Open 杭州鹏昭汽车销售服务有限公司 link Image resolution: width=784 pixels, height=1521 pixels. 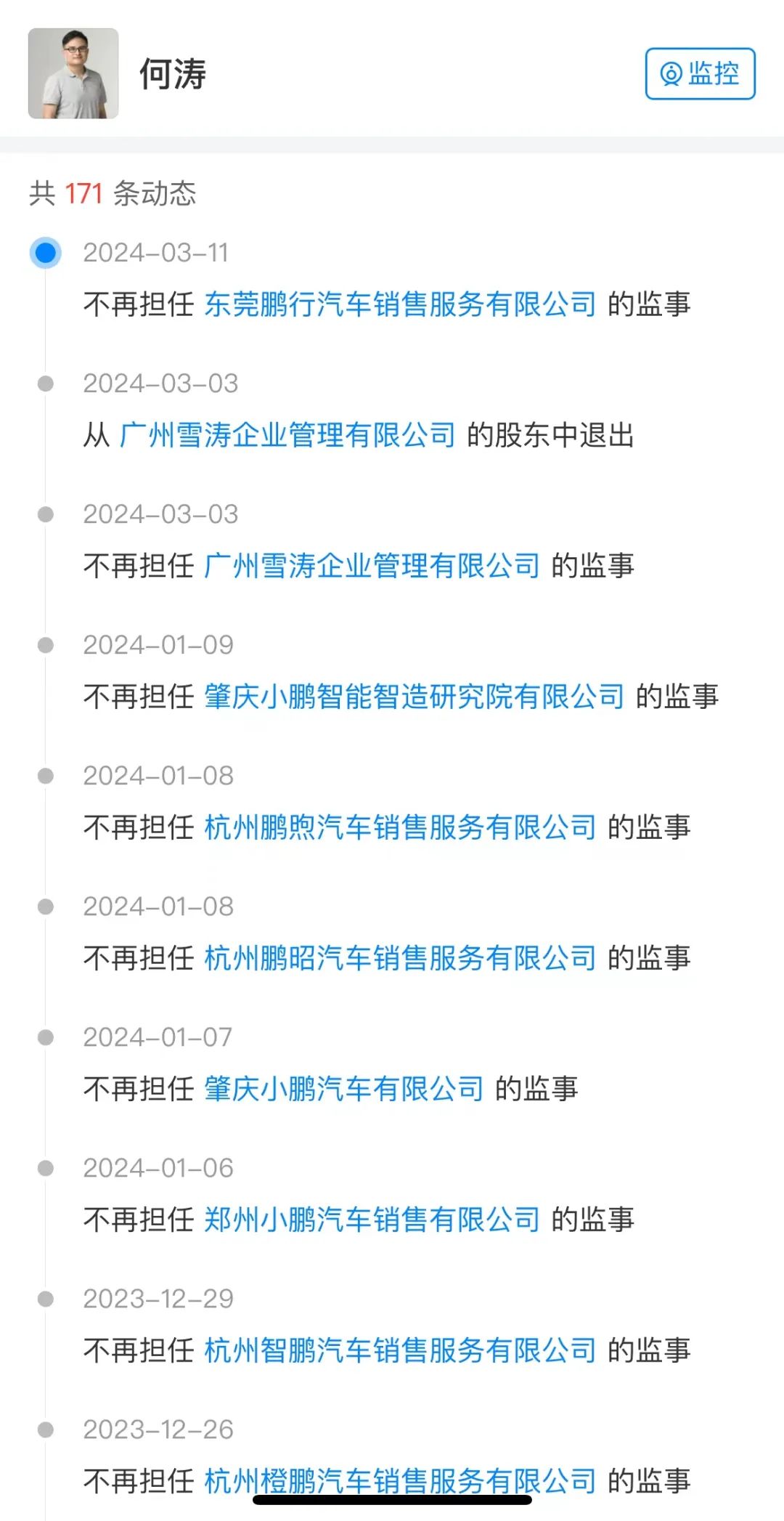coord(400,958)
